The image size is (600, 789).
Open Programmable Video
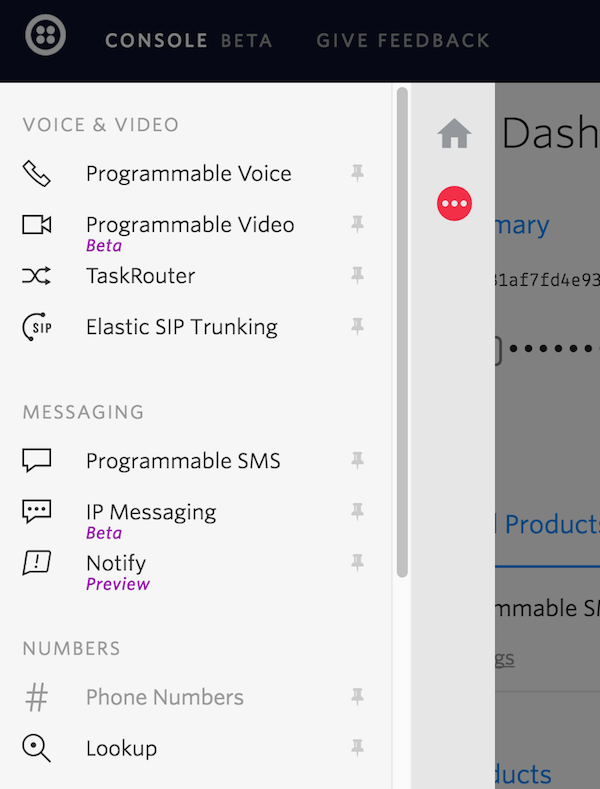click(x=190, y=225)
